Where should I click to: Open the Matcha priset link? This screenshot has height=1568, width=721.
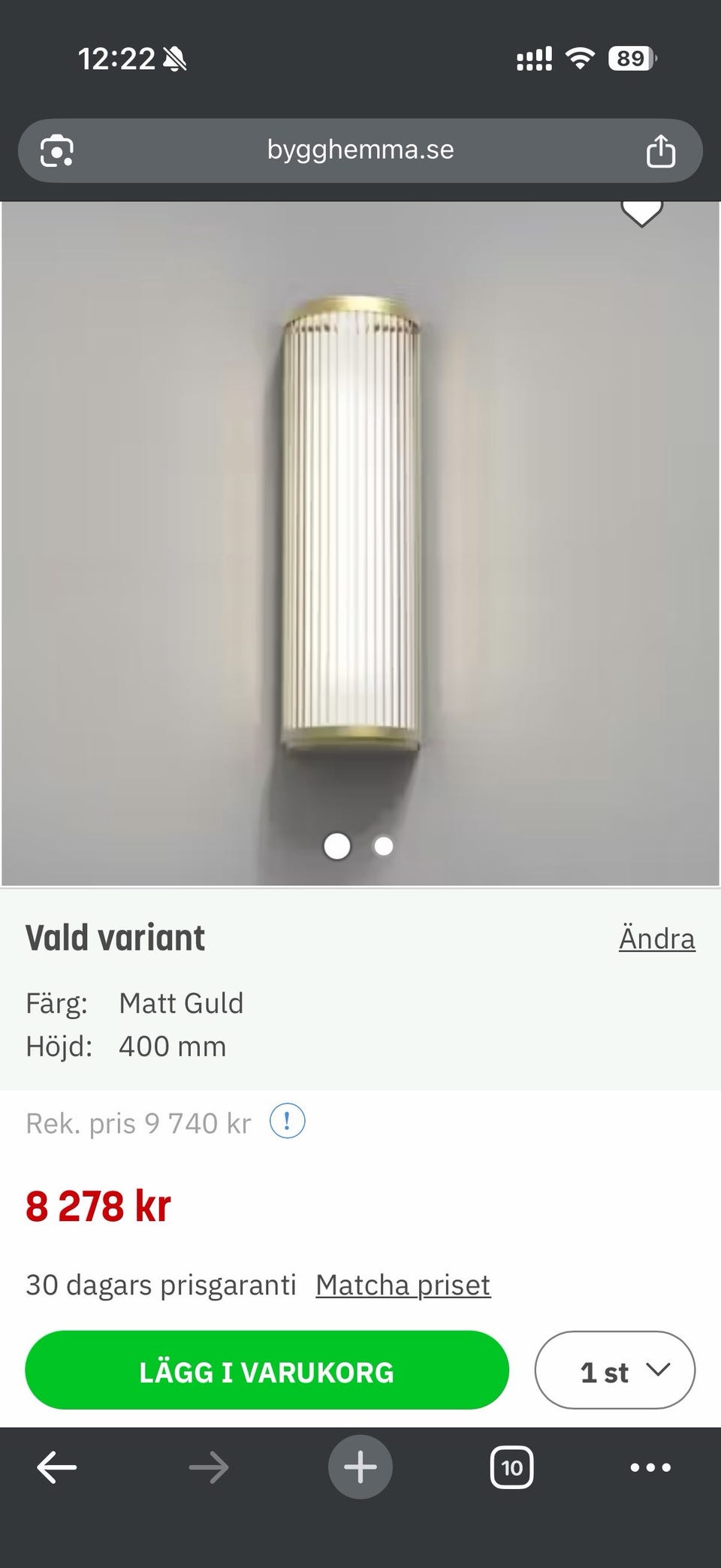pyautogui.click(x=402, y=1285)
